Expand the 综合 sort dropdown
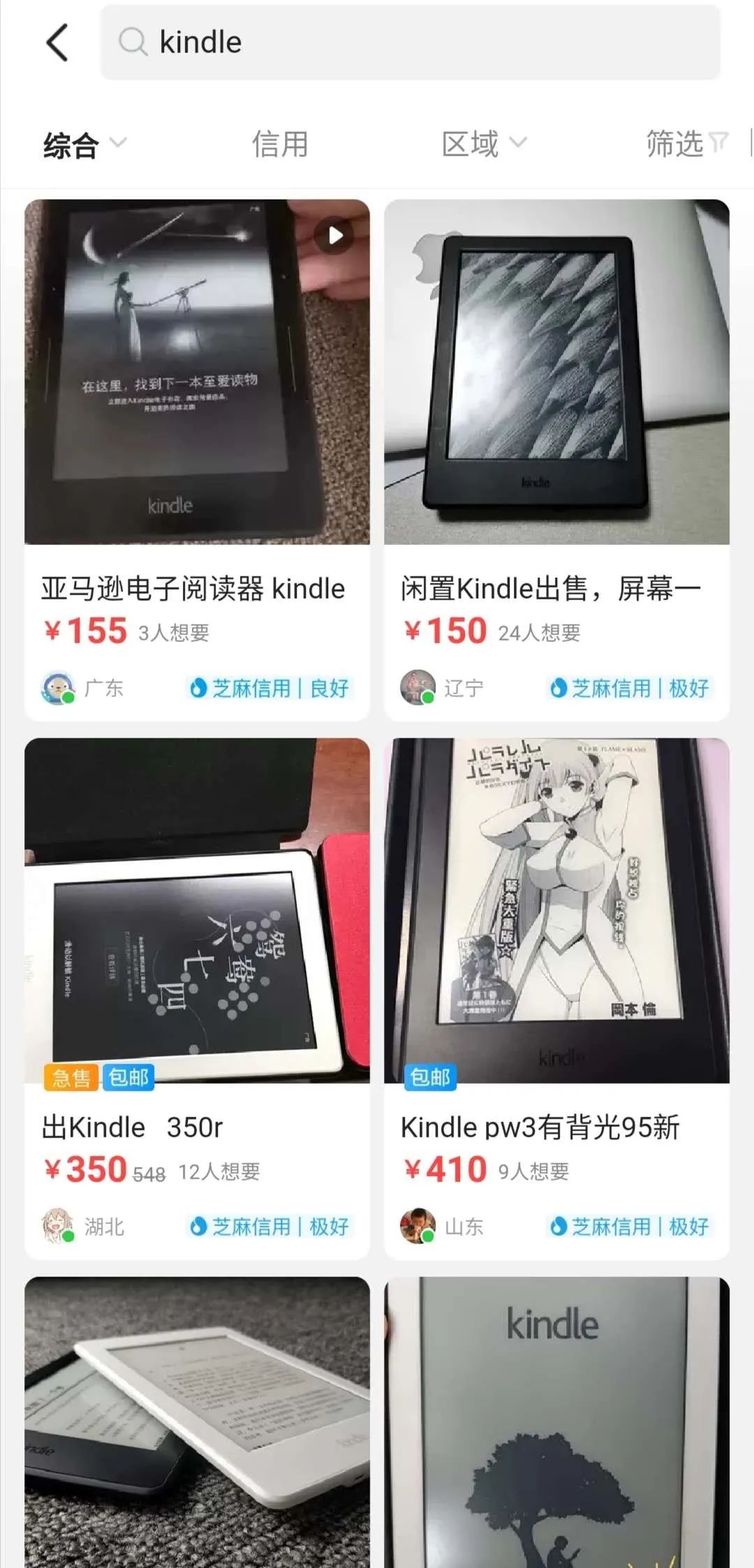The image size is (754, 1568). pyautogui.click(x=84, y=144)
